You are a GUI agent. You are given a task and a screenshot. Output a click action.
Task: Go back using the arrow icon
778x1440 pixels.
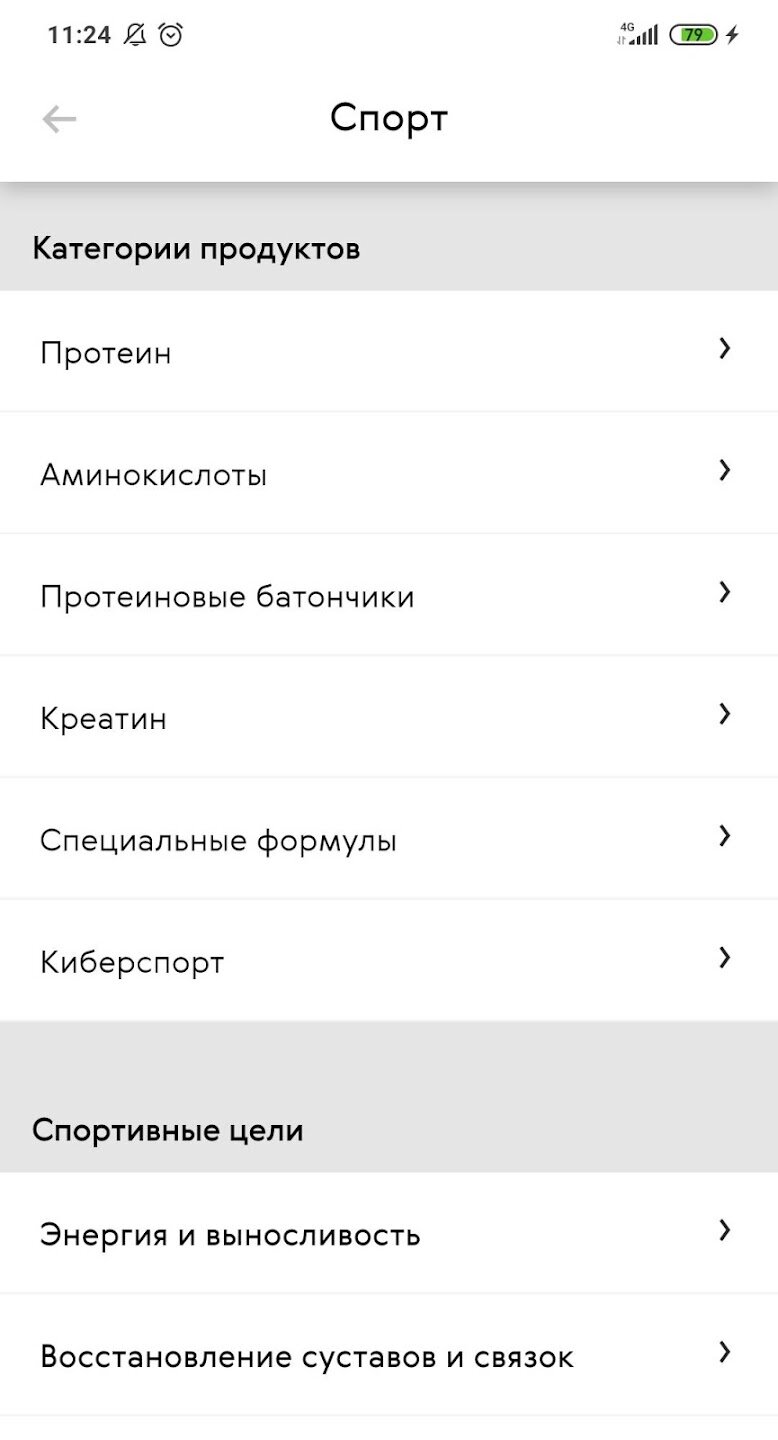click(59, 120)
